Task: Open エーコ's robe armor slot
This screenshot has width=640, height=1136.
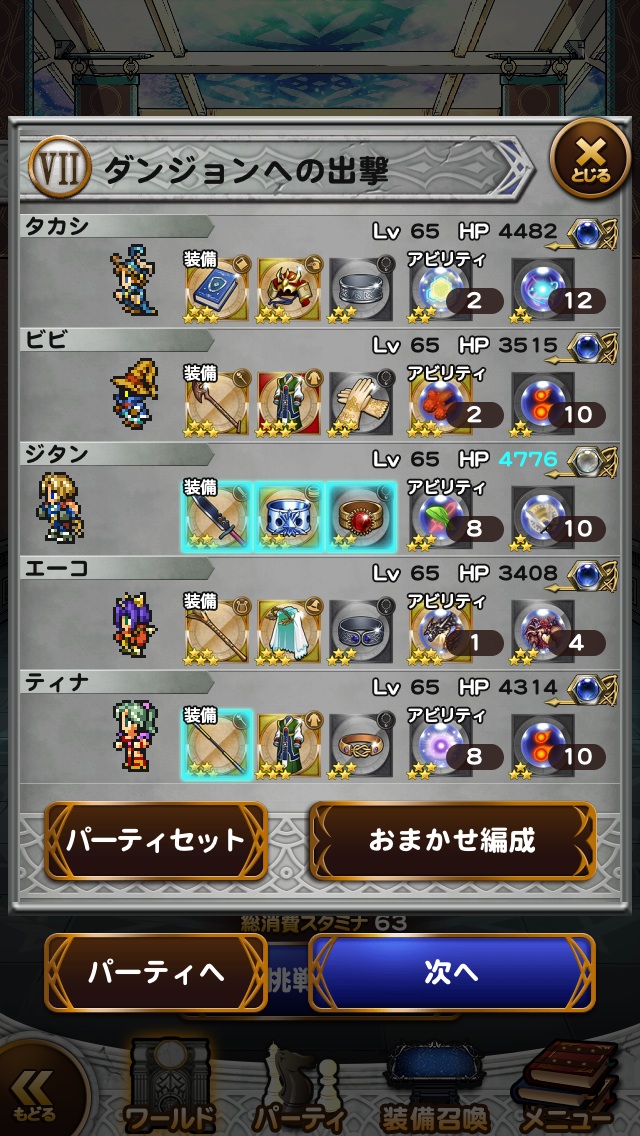Action: (289, 631)
